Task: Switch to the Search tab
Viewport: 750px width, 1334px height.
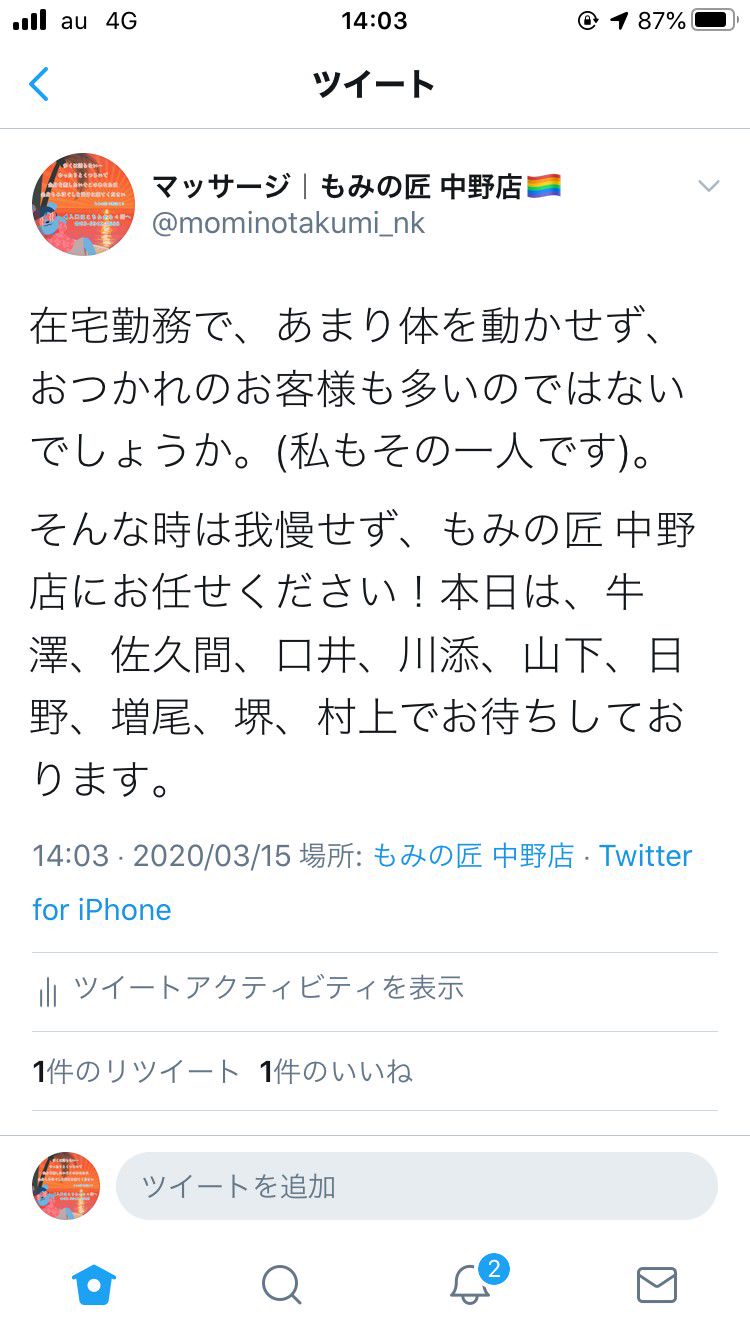Action: pyautogui.click(x=281, y=1284)
